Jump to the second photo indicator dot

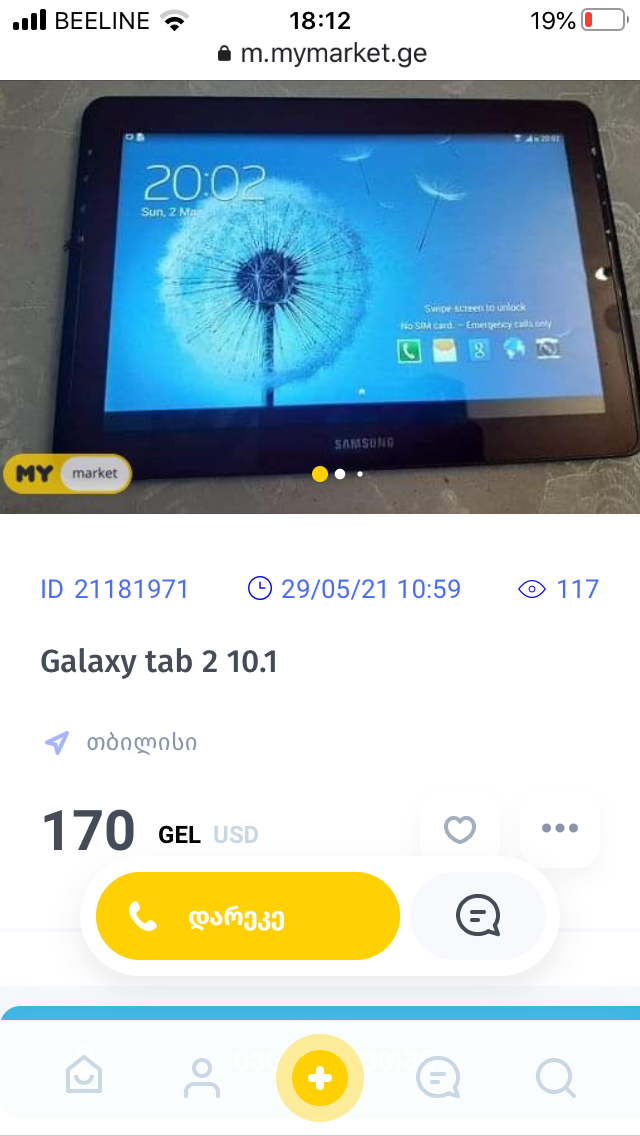pyautogui.click(x=340, y=474)
